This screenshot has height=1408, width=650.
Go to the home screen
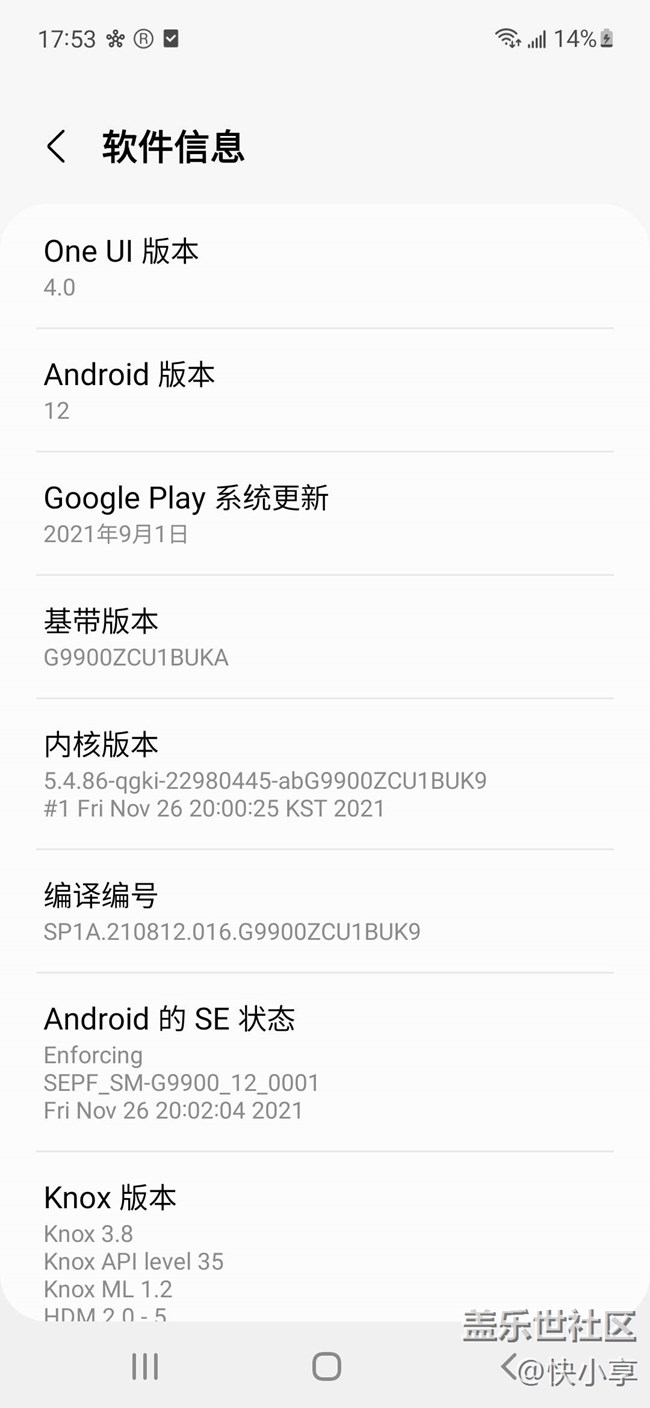[326, 1367]
